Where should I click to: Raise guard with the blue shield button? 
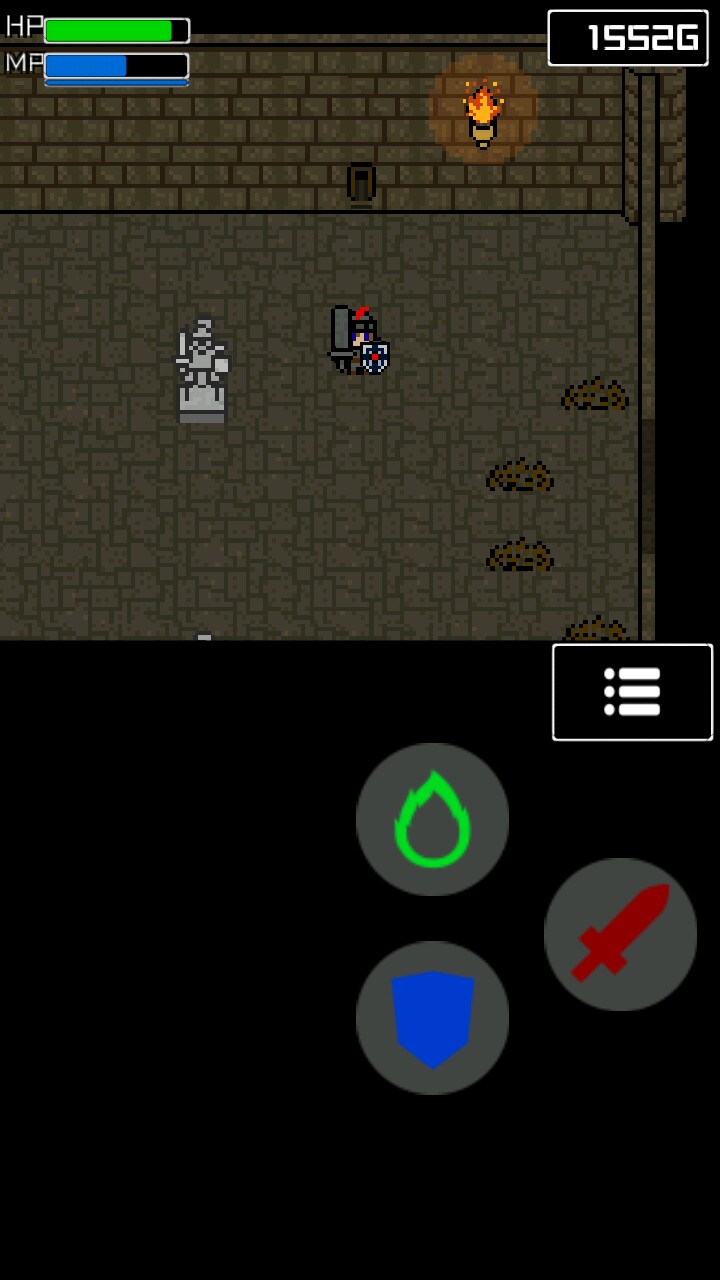coord(432,1018)
